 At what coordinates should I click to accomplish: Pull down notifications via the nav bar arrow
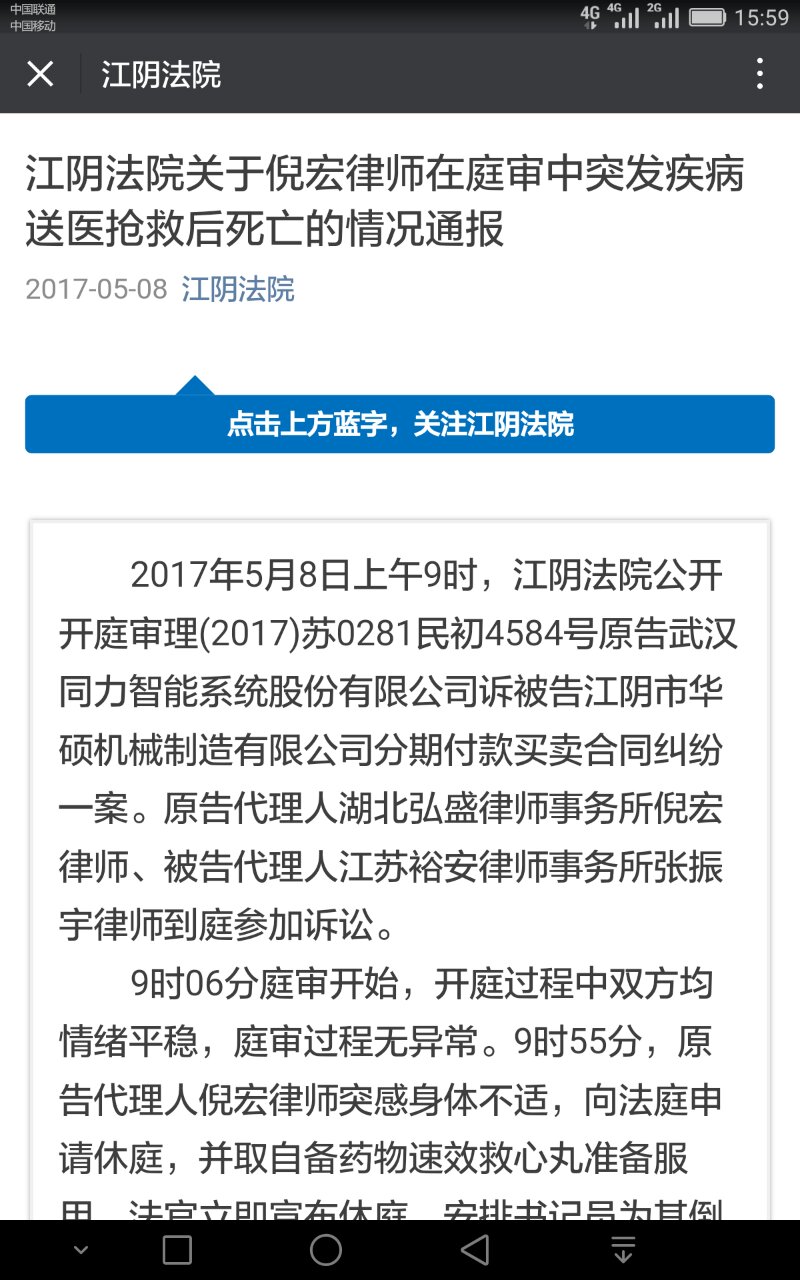623,1250
